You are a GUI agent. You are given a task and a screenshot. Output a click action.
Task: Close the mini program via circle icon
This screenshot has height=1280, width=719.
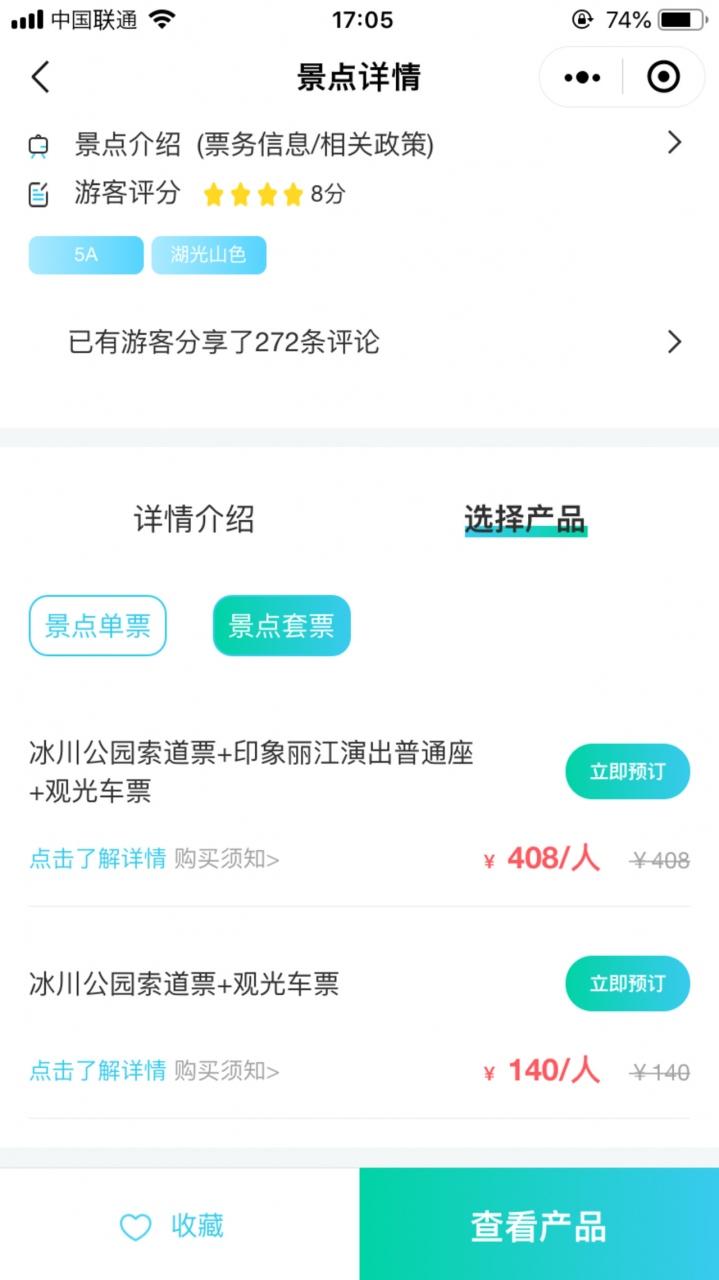(663, 77)
